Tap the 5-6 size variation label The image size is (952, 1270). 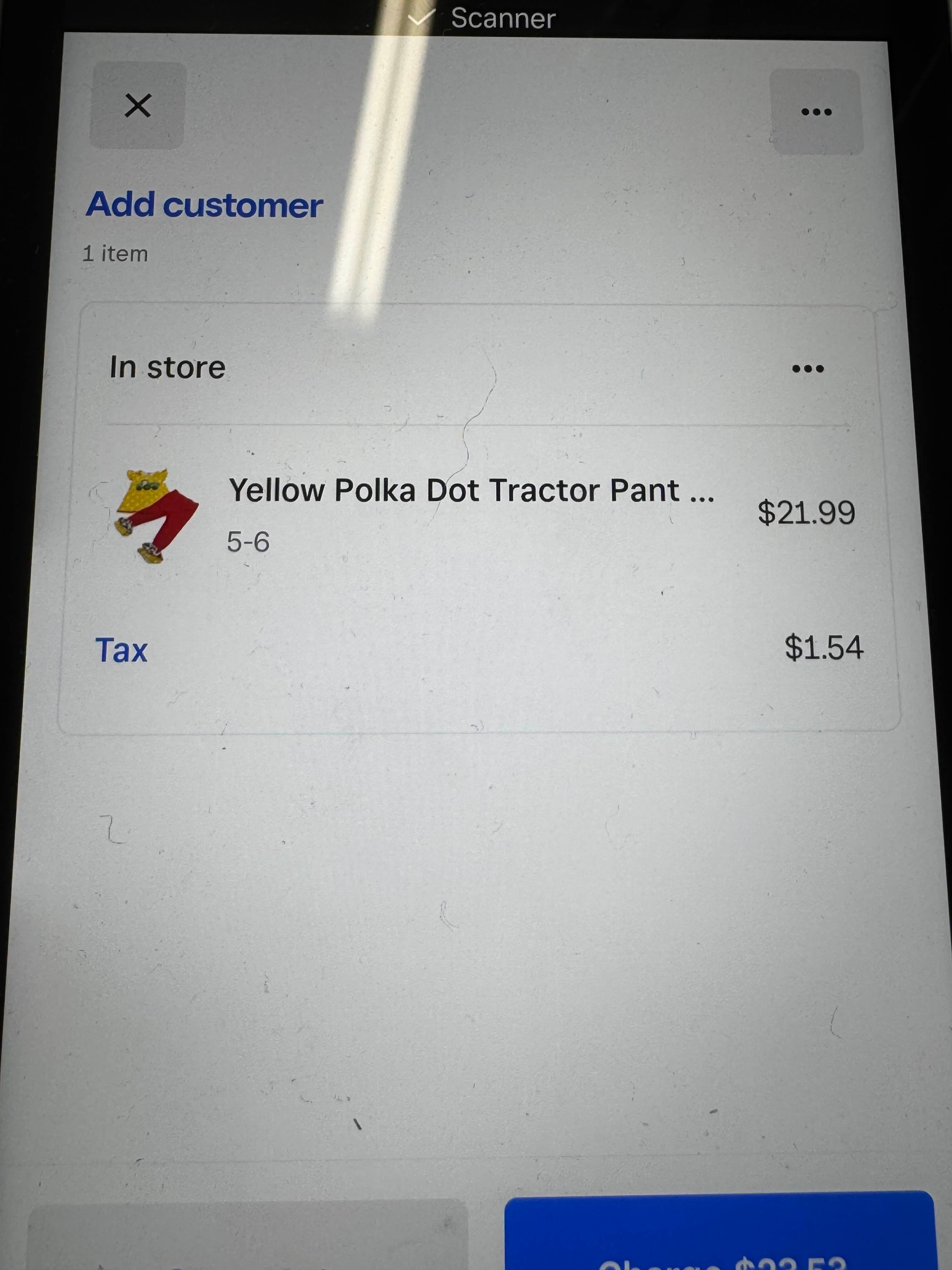coord(248,541)
